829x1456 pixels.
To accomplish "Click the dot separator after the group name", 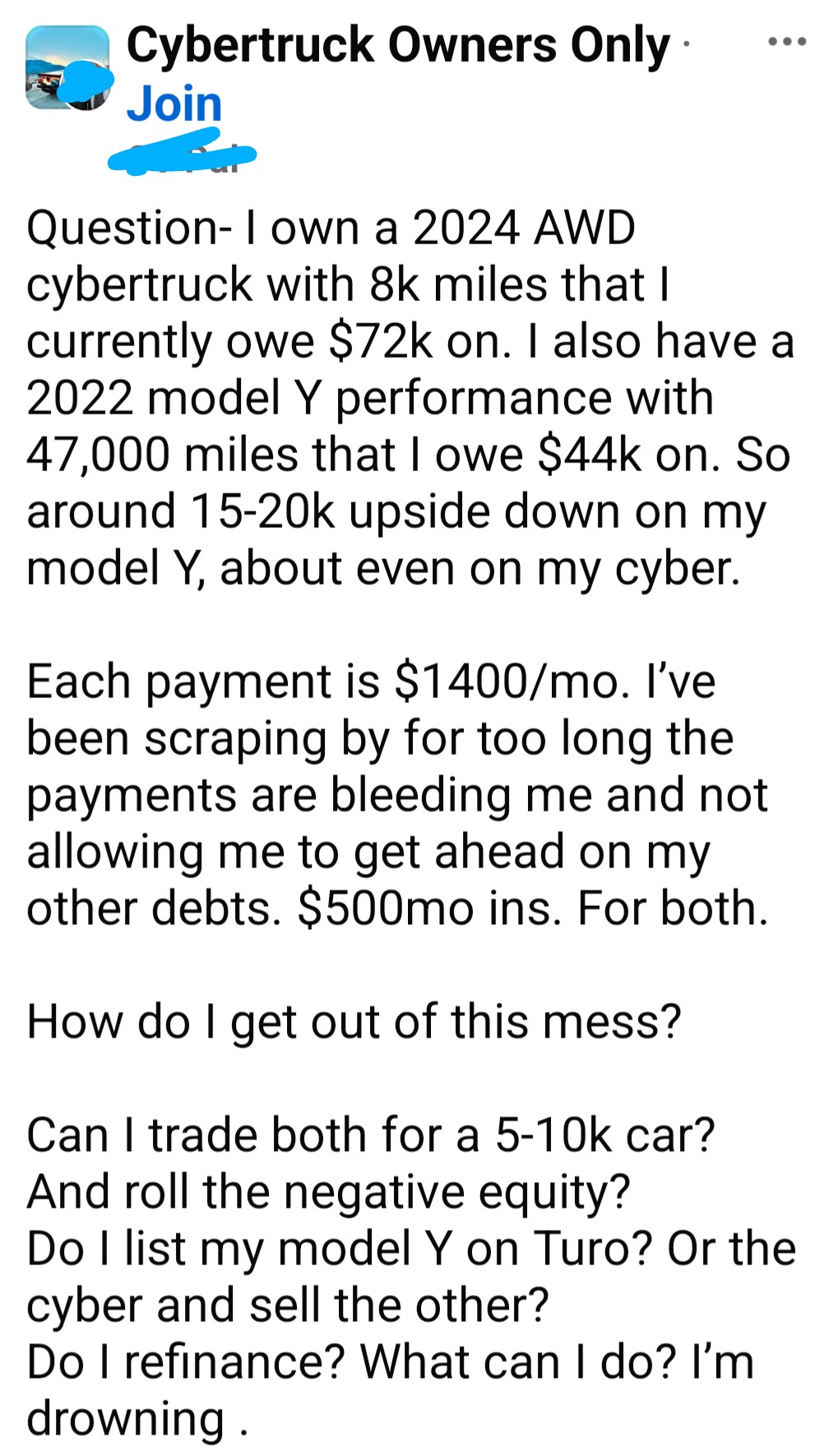I will click(688, 43).
